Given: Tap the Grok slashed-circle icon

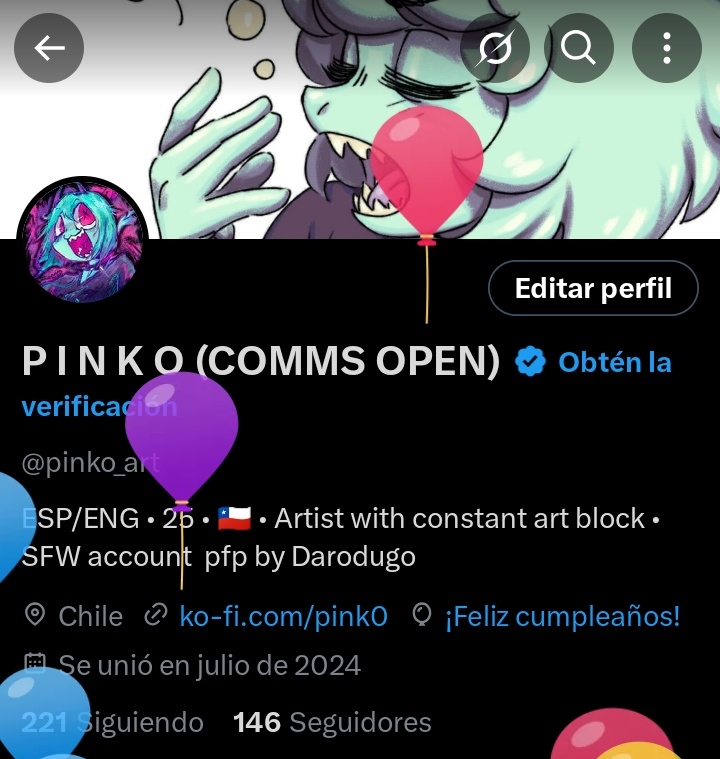Looking at the screenshot, I should coord(495,48).
